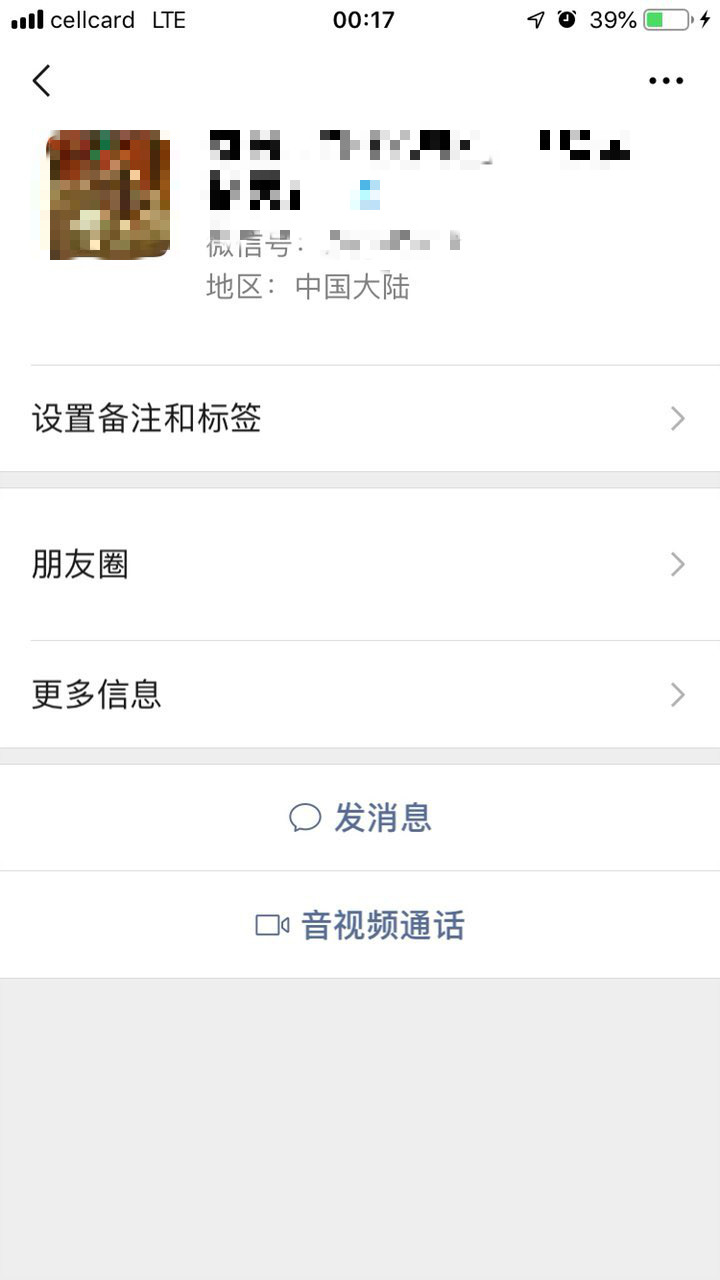720x1280 pixels.
Task: Open the three-dot overflow menu
Action: pyautogui.click(x=665, y=81)
